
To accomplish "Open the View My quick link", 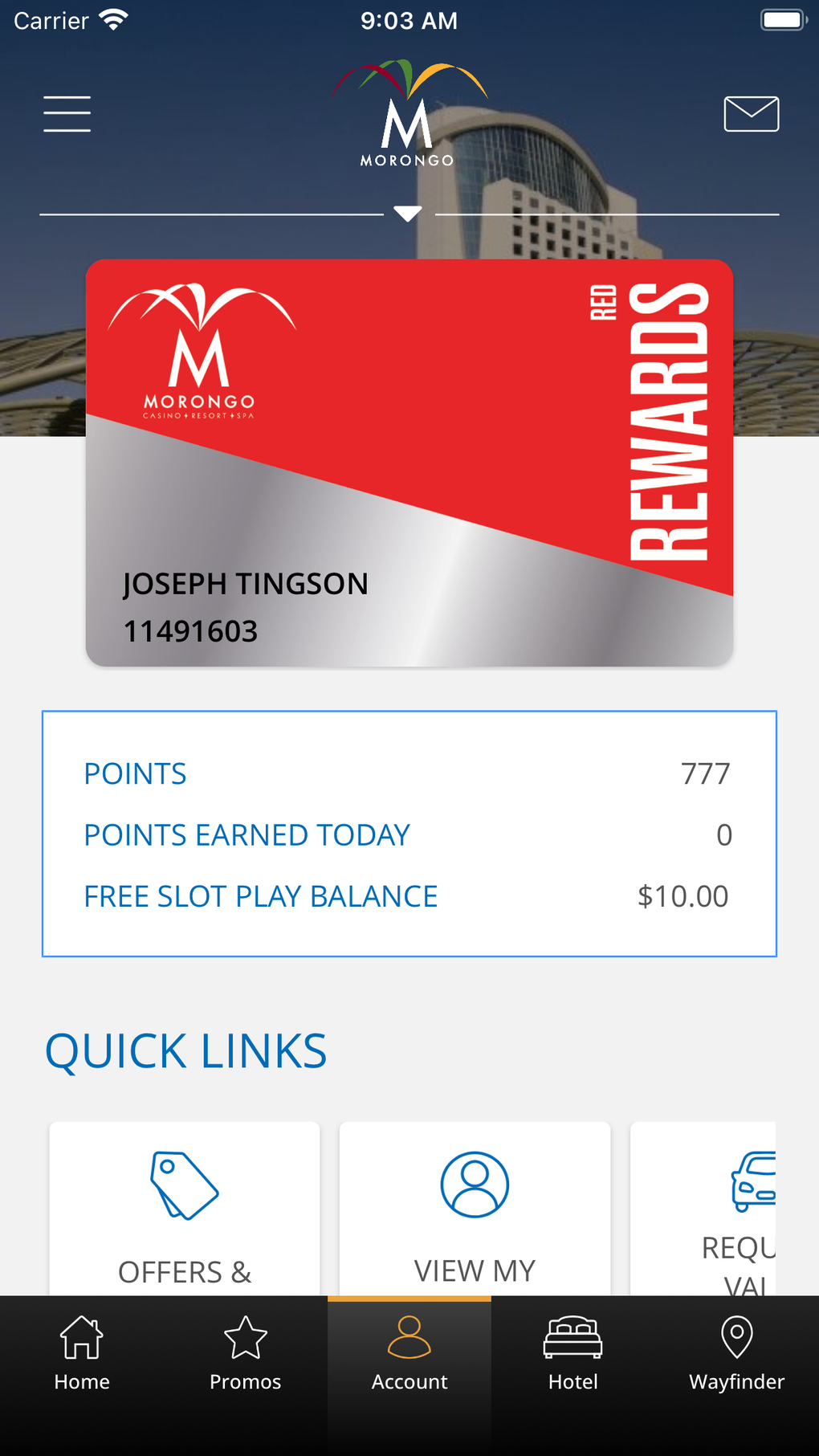I will pos(475,1209).
